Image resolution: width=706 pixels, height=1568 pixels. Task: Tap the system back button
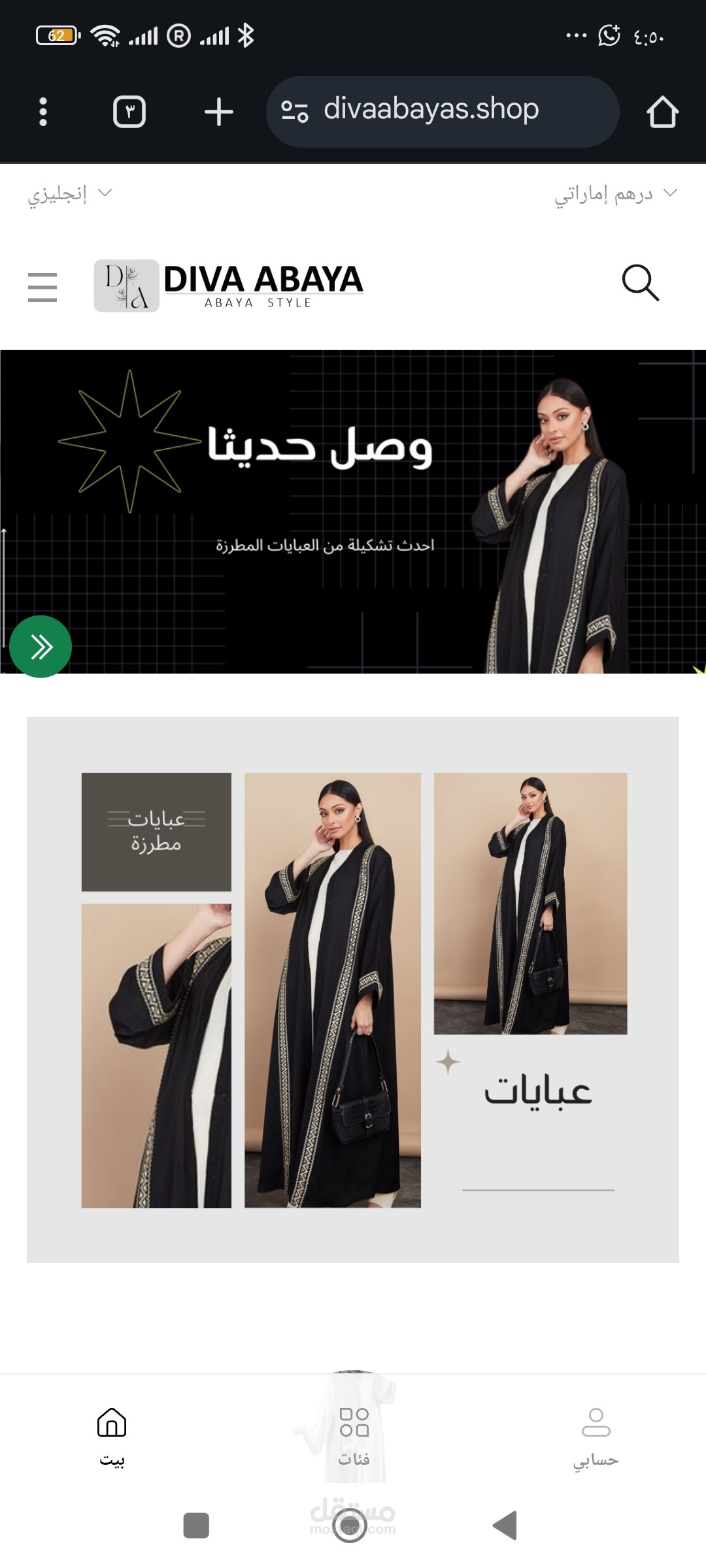505,1526
